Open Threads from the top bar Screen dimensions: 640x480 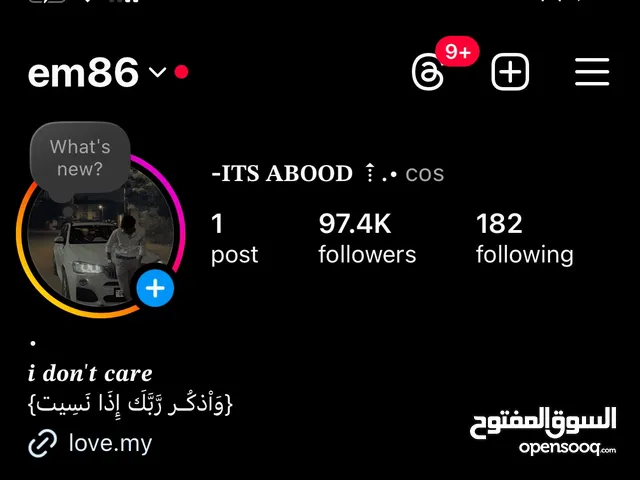(428, 72)
